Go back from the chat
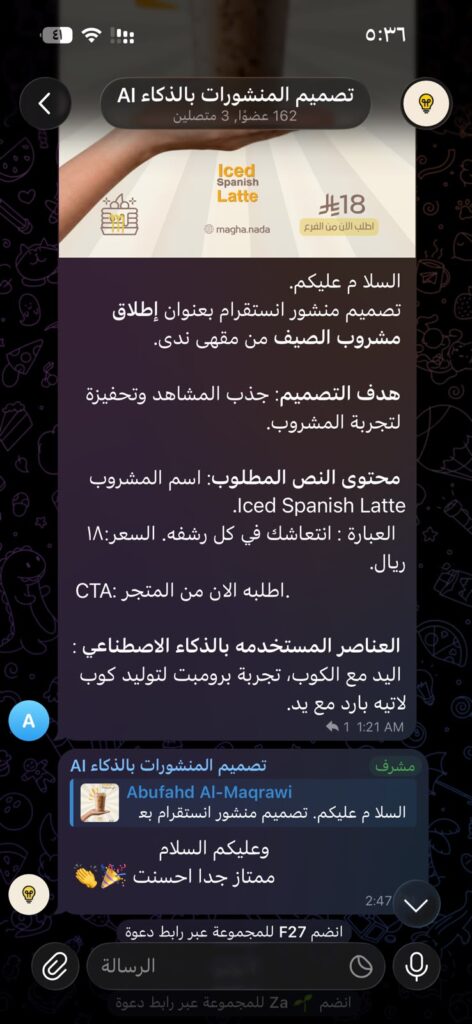Viewport: 472px width, 1024px height. 44,104
